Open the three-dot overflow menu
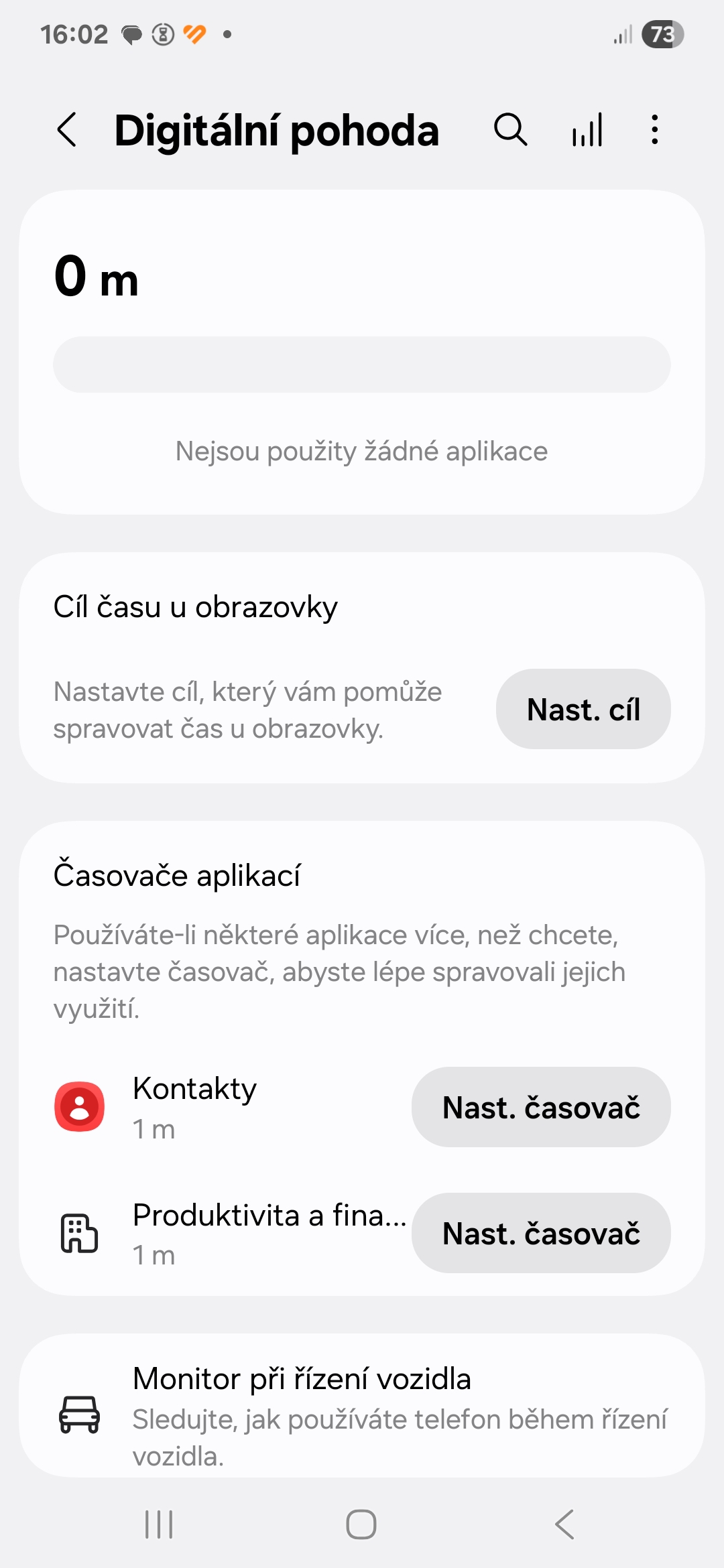 tap(654, 129)
